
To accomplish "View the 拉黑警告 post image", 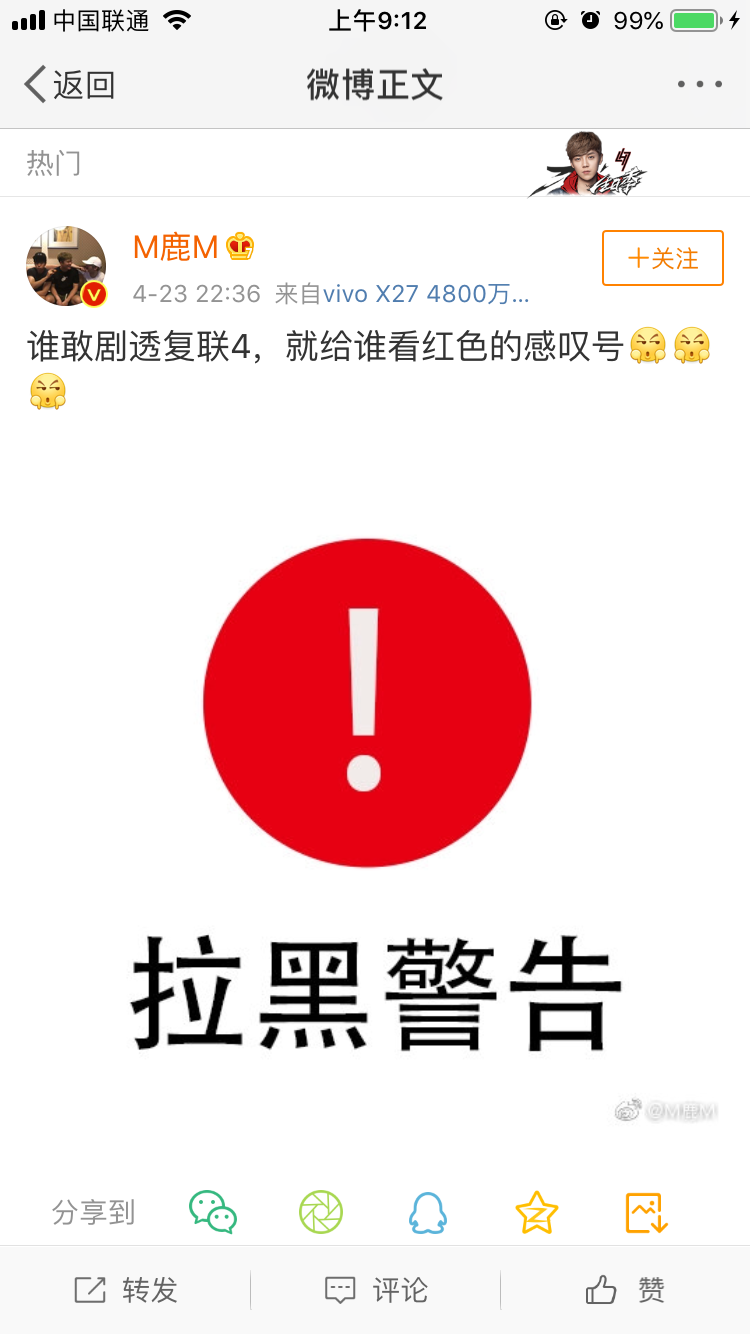I will tap(375, 790).
